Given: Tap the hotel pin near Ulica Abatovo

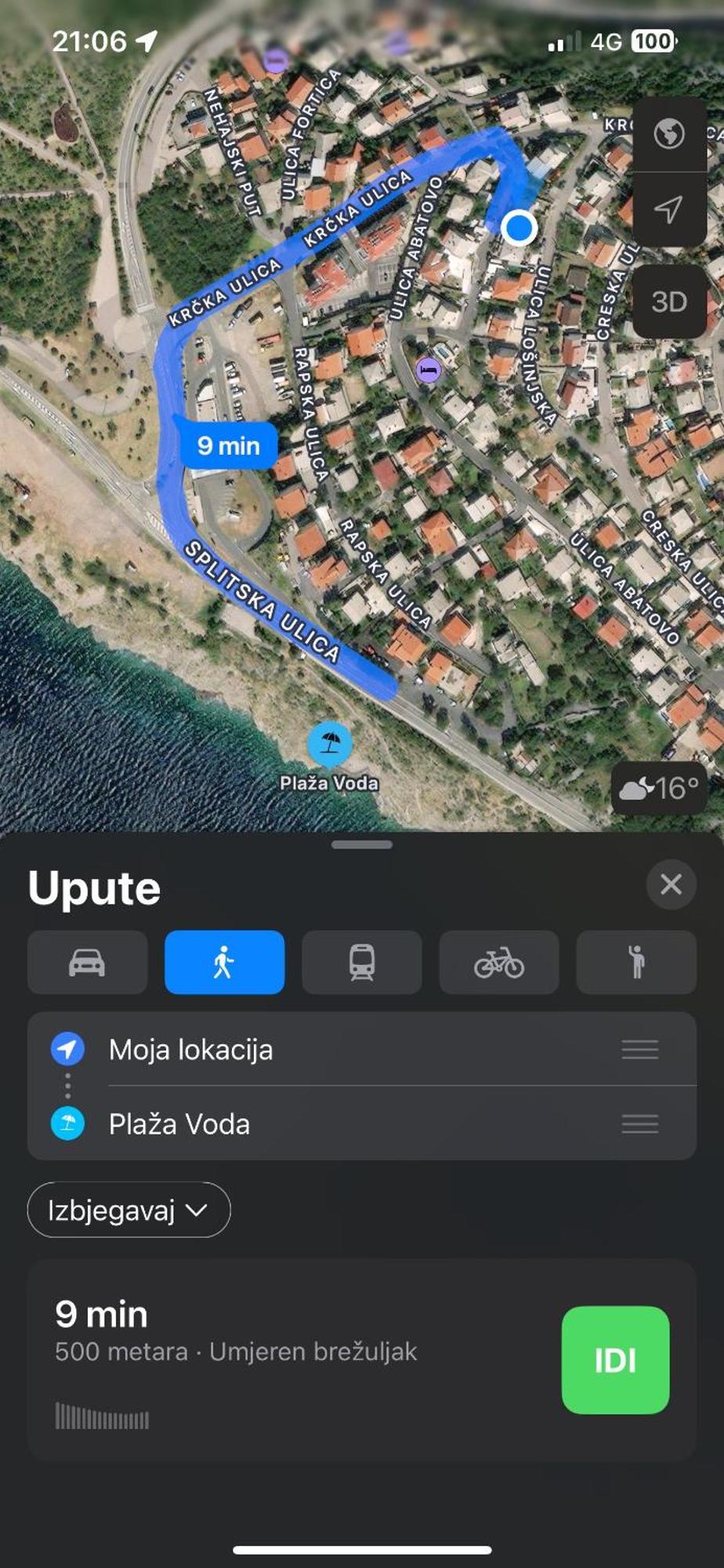Looking at the screenshot, I should click(428, 368).
